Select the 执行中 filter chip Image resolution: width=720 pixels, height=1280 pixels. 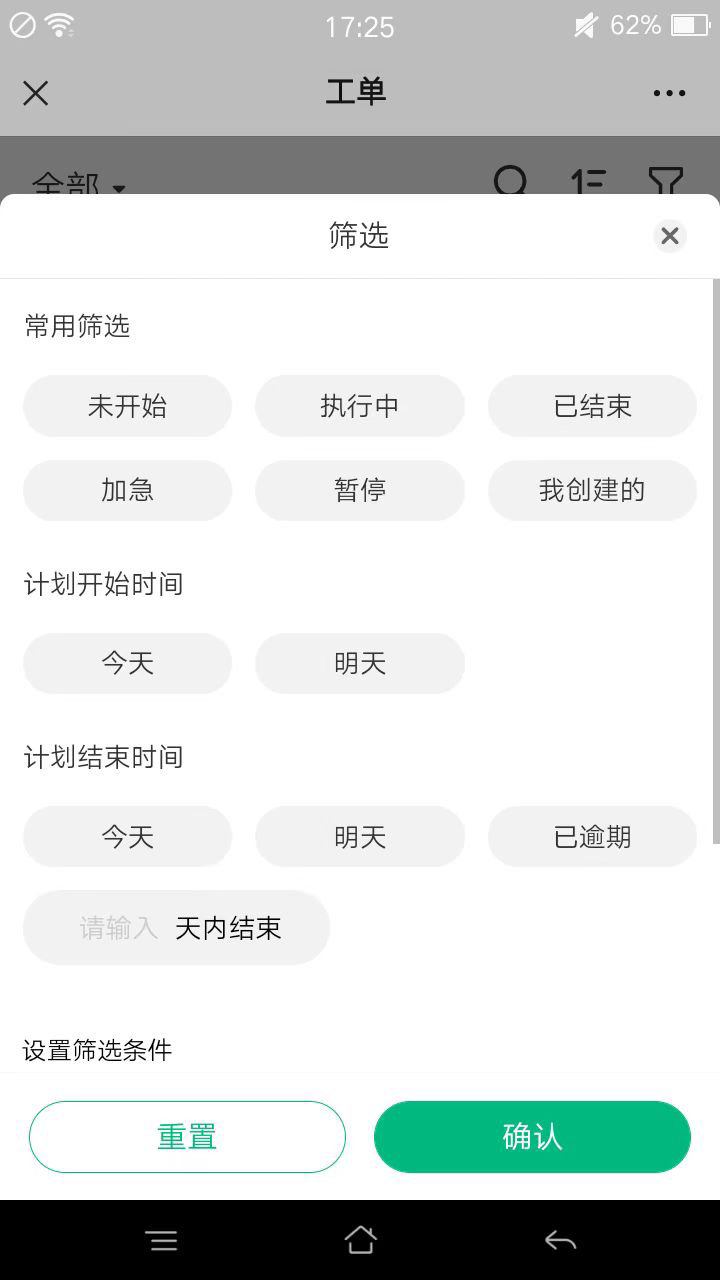pyautogui.click(x=360, y=406)
